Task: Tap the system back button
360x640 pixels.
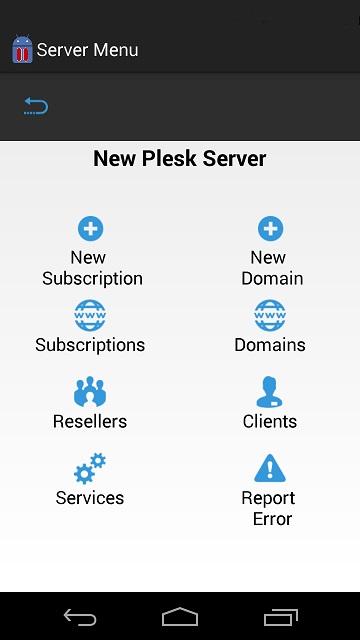Action: [80, 617]
